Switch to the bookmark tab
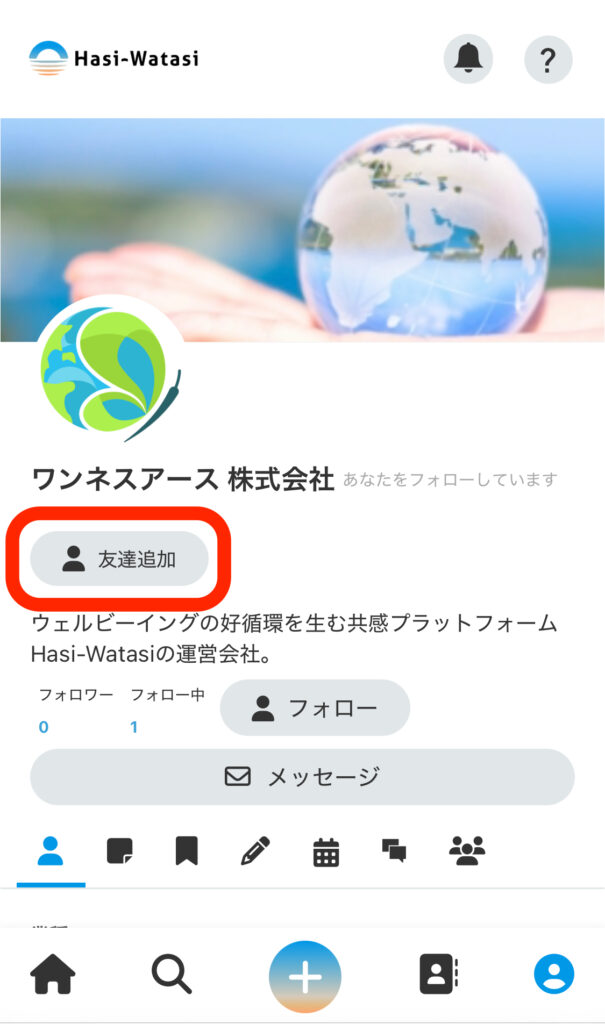 coord(186,852)
